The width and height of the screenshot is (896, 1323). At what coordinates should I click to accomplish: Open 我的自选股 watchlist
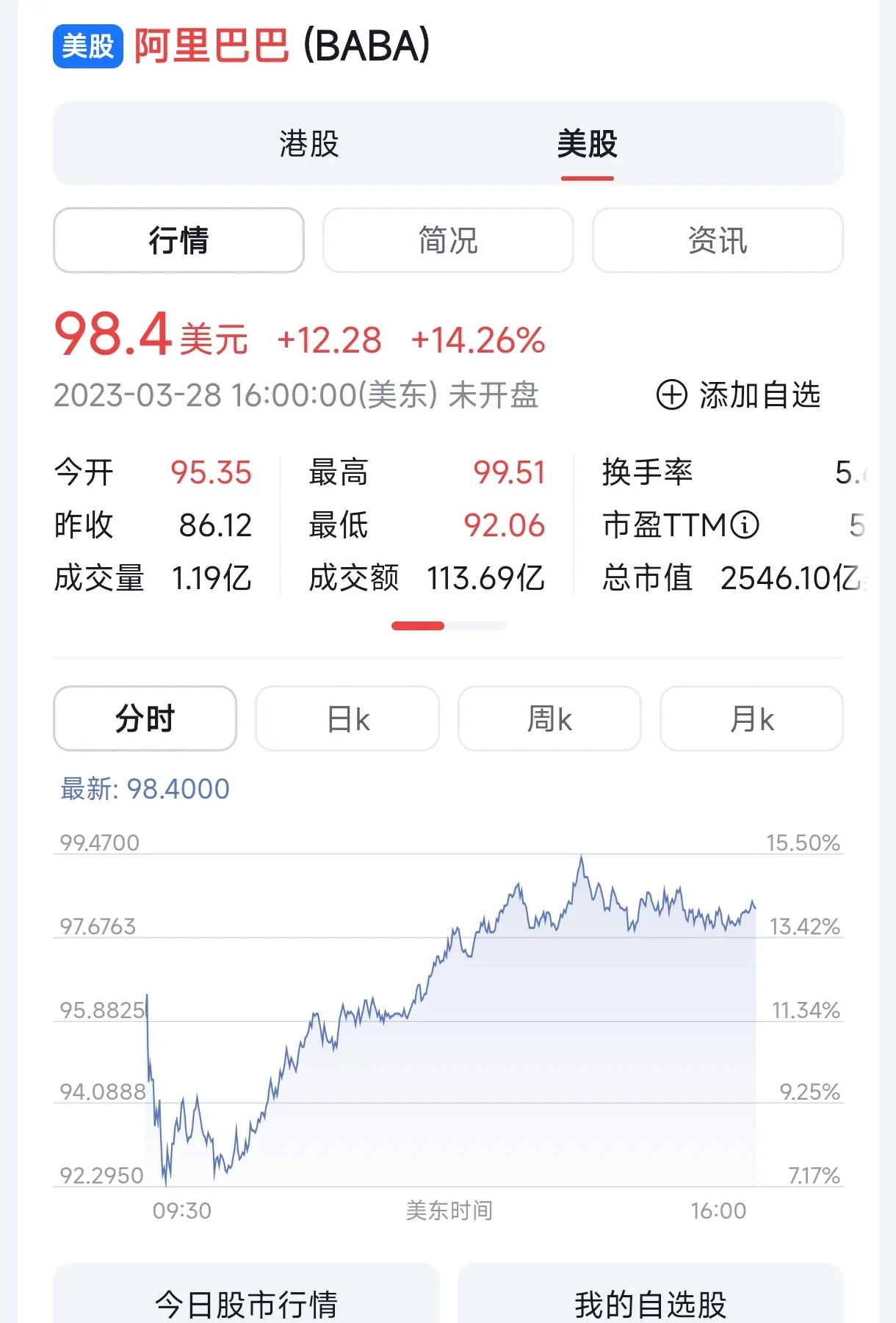click(650, 1301)
